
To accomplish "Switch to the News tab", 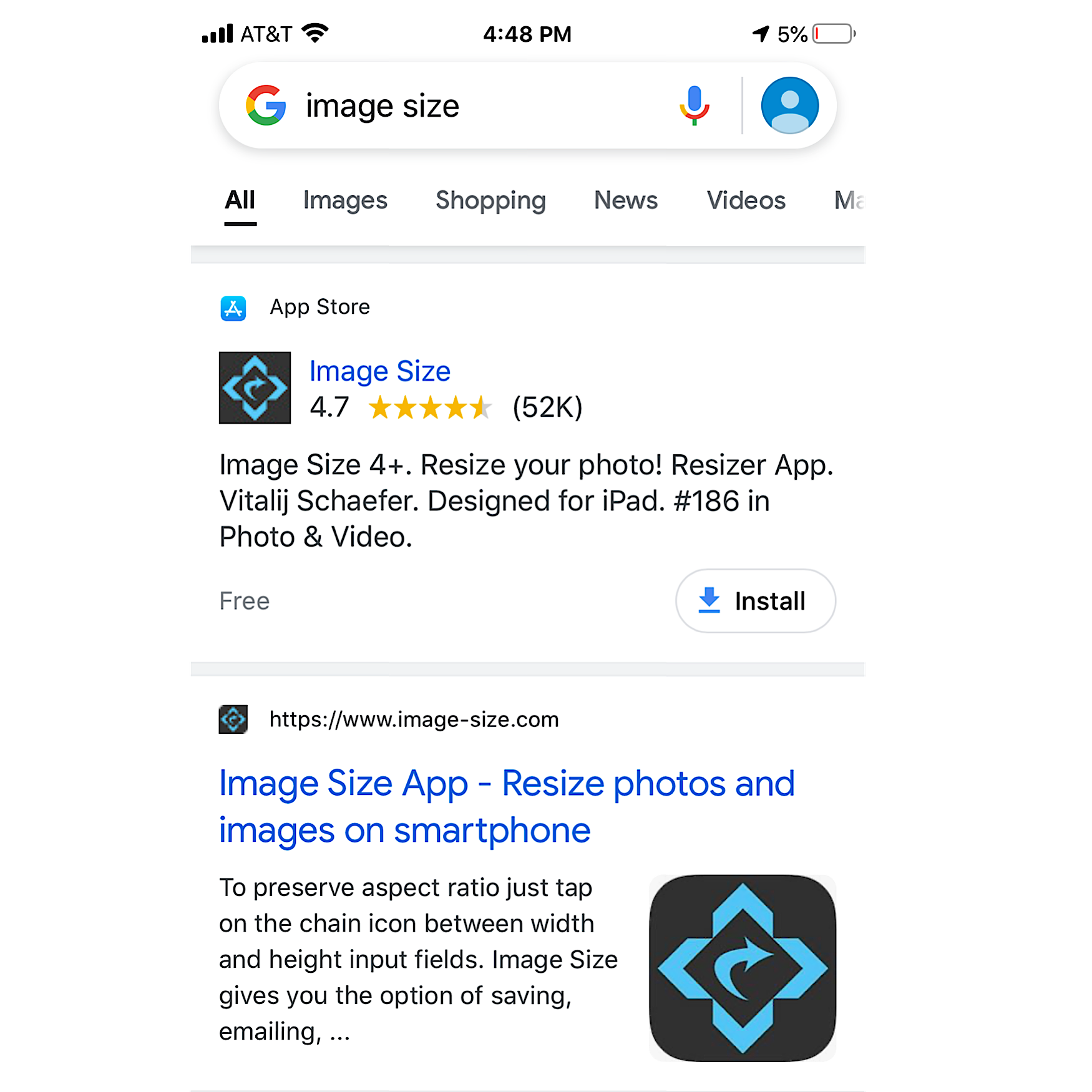I will click(x=625, y=200).
